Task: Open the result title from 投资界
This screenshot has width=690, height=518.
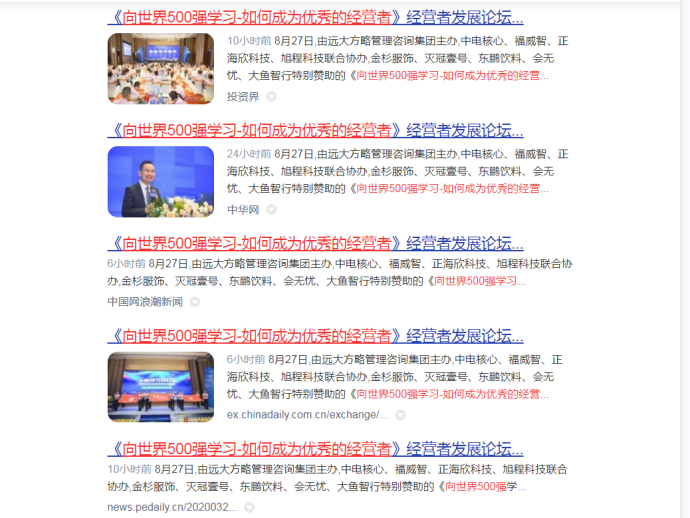Action: pos(315,17)
